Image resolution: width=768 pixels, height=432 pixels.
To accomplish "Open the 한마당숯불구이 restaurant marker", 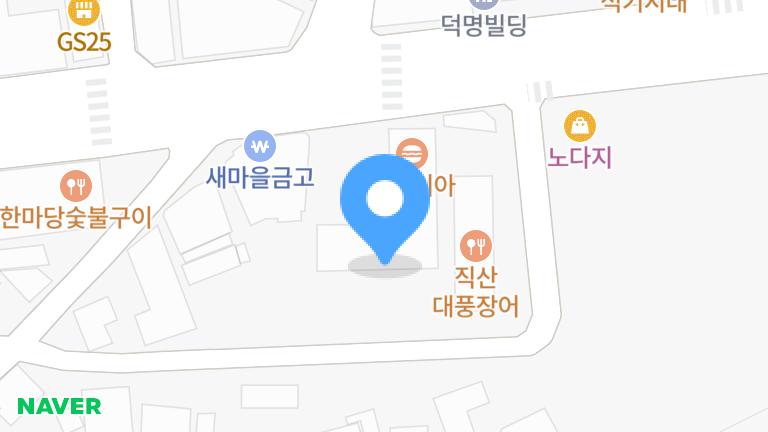I will click(76, 185).
